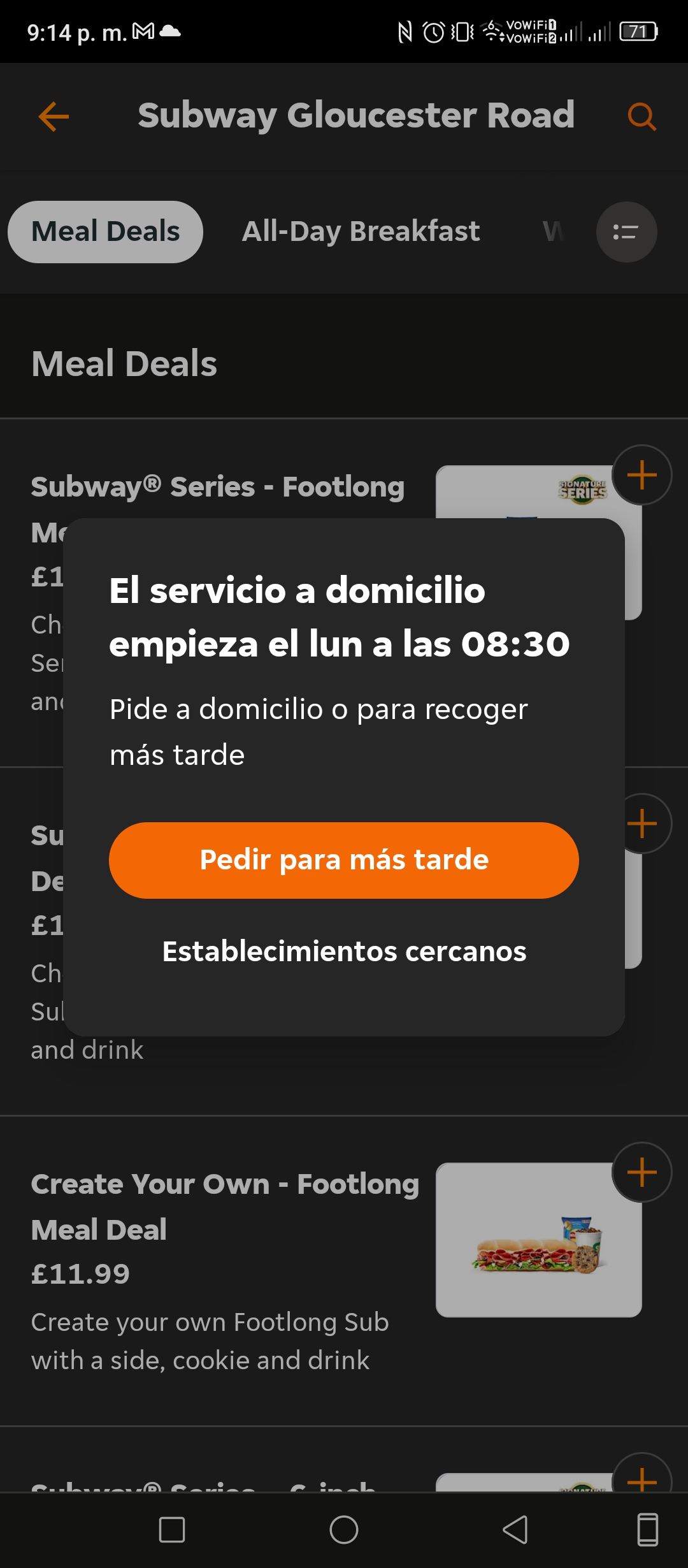Tap the Pedir para más tarde button
This screenshot has width=688, height=1568.
pyautogui.click(x=344, y=860)
